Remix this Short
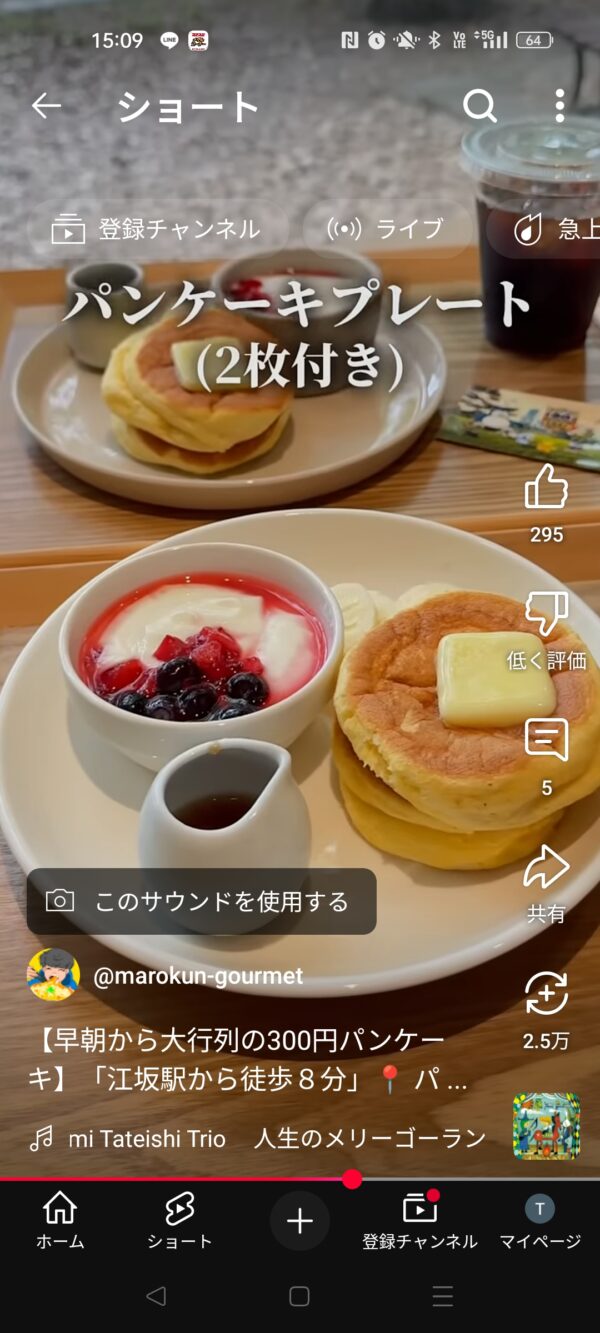 (x=546, y=995)
